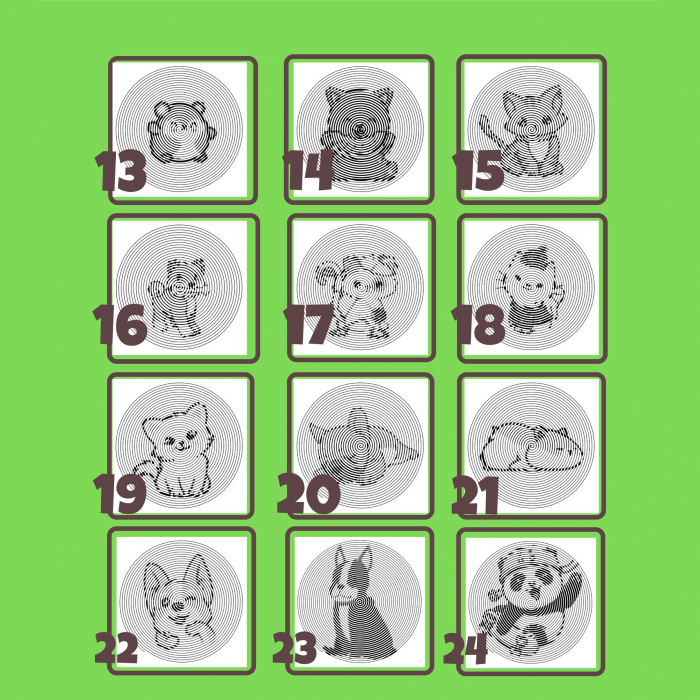Image resolution: width=700 pixels, height=700 pixels.
Task: Open level 21 sleeping animal puzzle
Action: pyautogui.click(x=531, y=446)
